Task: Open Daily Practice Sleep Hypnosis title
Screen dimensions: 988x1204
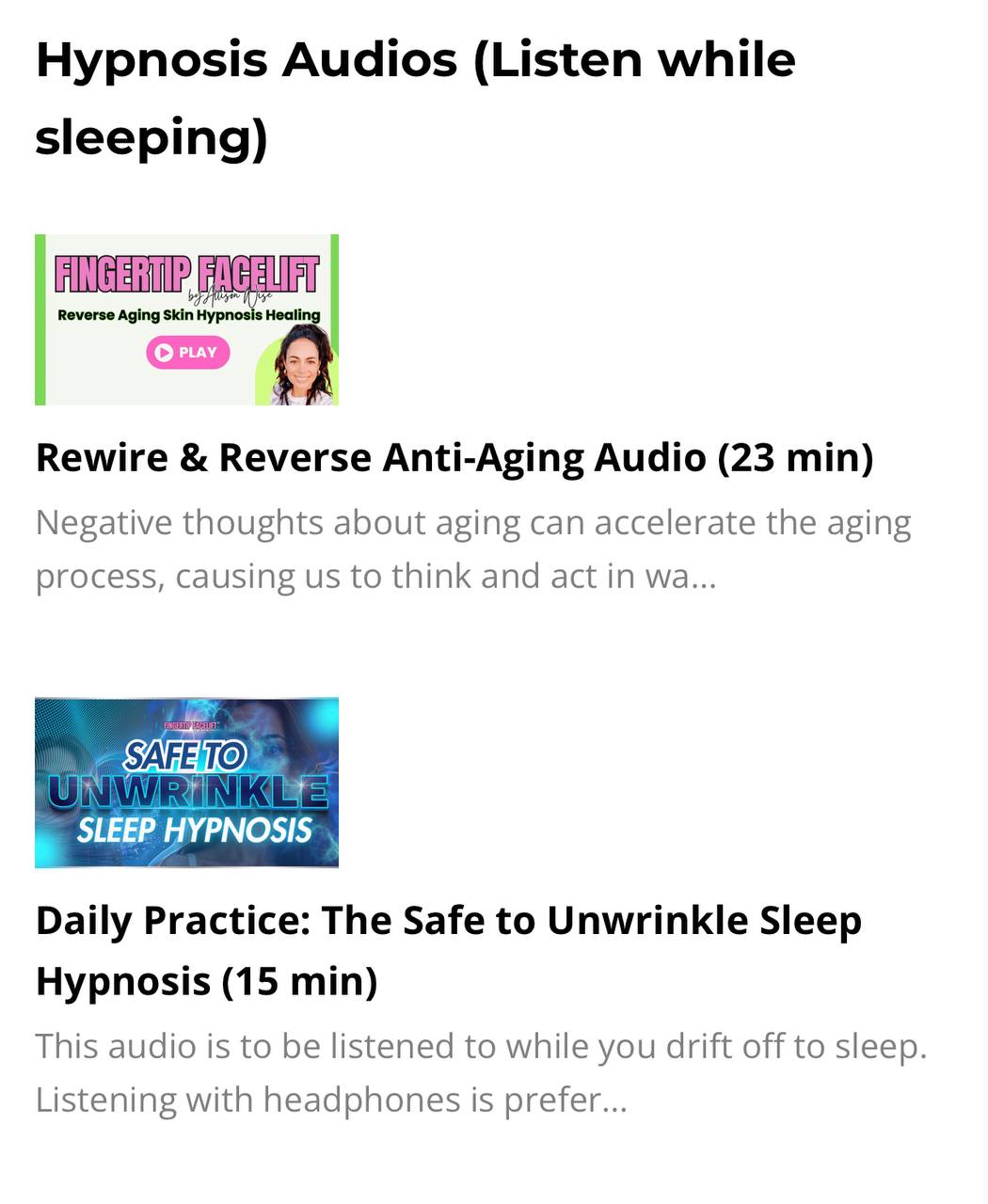Action: point(448,950)
